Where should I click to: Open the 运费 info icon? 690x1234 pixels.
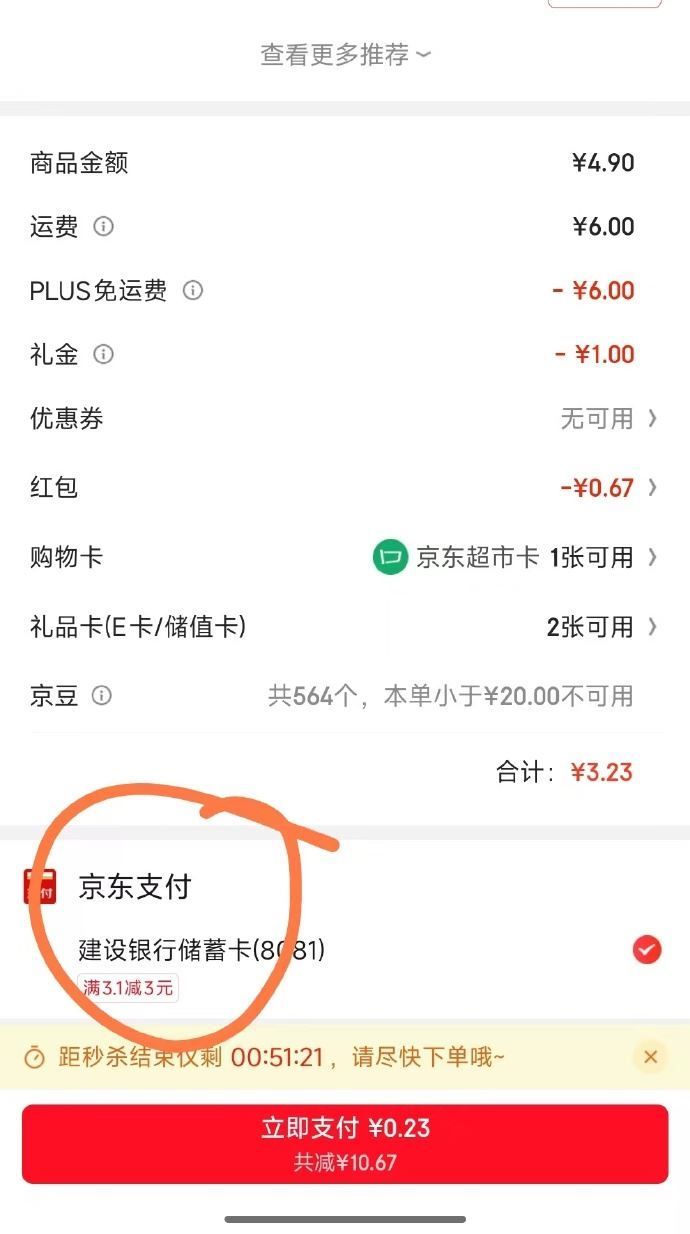(x=103, y=227)
